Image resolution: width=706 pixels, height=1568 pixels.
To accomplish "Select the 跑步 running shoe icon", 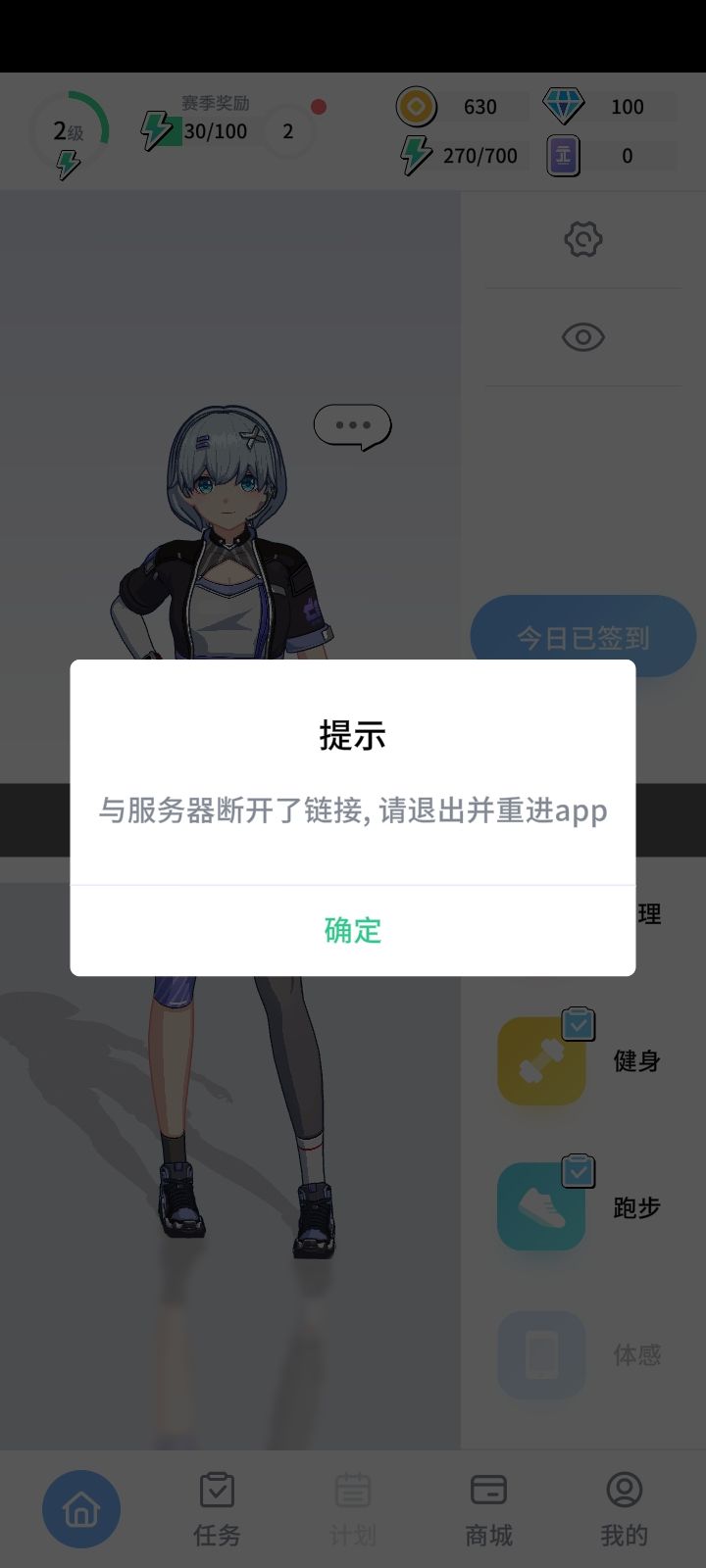I will [541, 1206].
